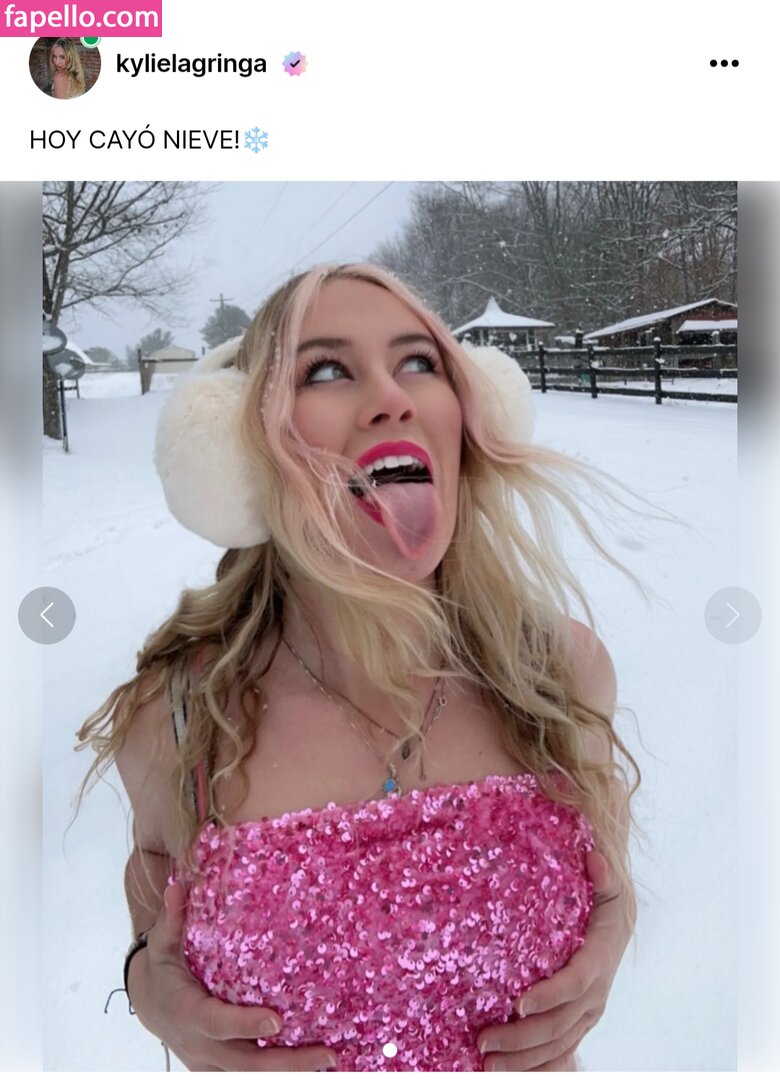Visit the kylielagringa username link
The height and width of the screenshot is (1080, 780).
[191, 64]
